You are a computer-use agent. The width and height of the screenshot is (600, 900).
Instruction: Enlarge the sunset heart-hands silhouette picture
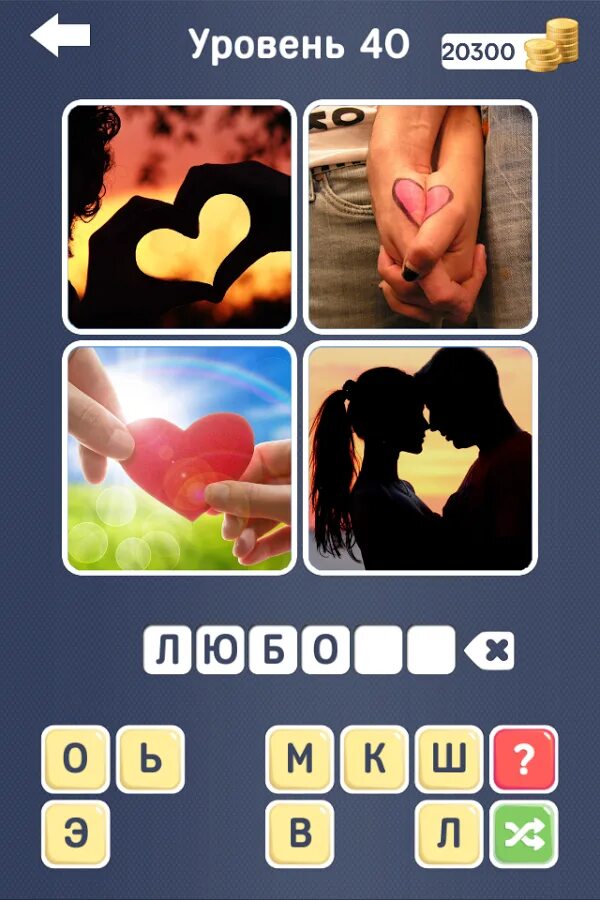click(180, 216)
